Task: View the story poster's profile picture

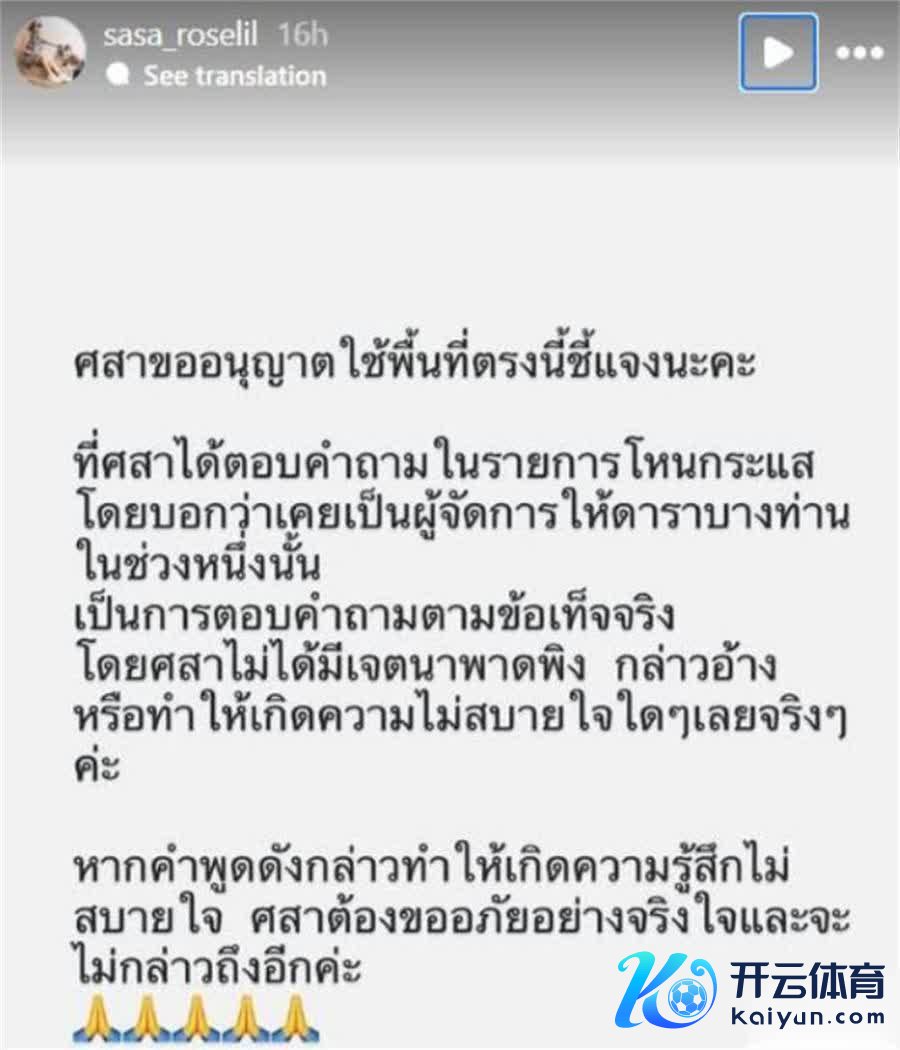Action: tap(49, 52)
